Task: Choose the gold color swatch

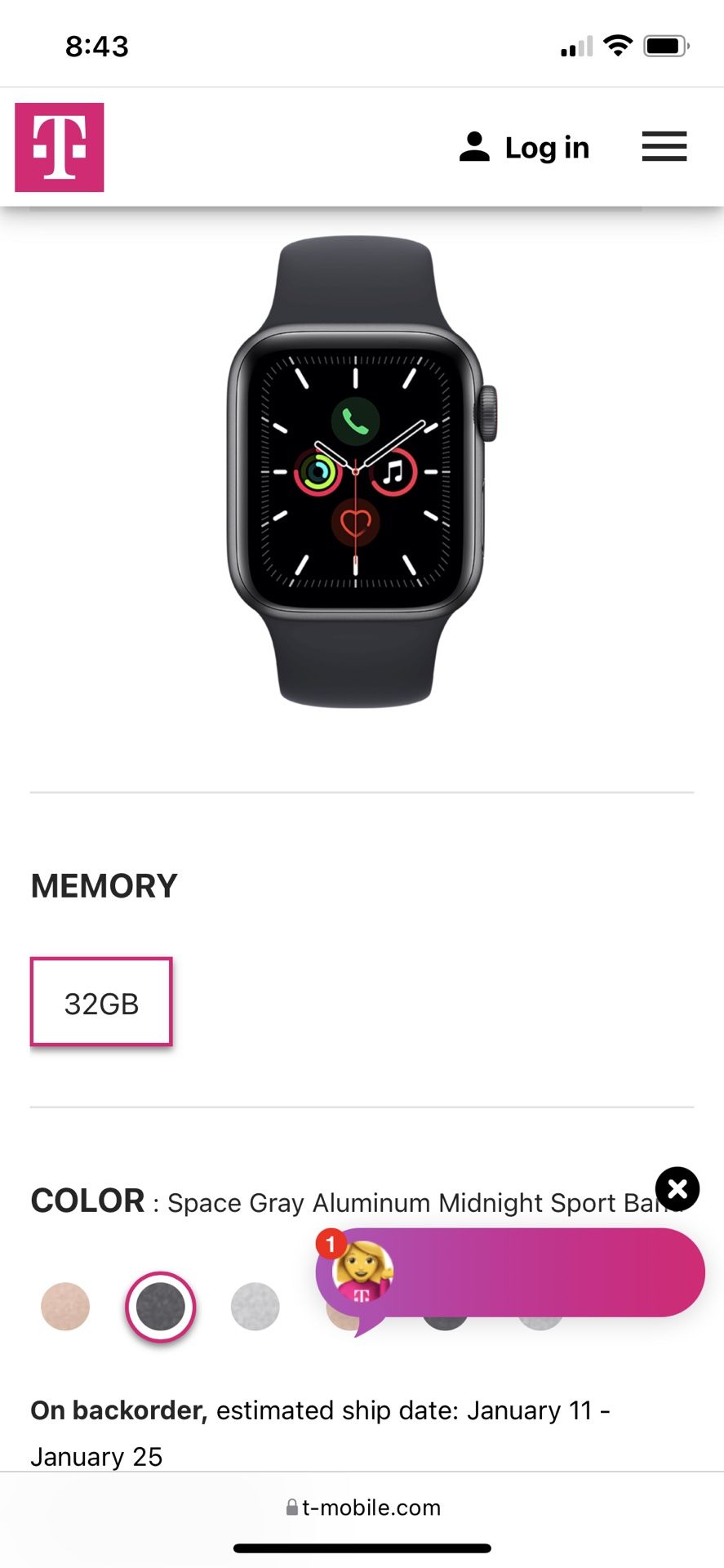Action: [65, 1307]
